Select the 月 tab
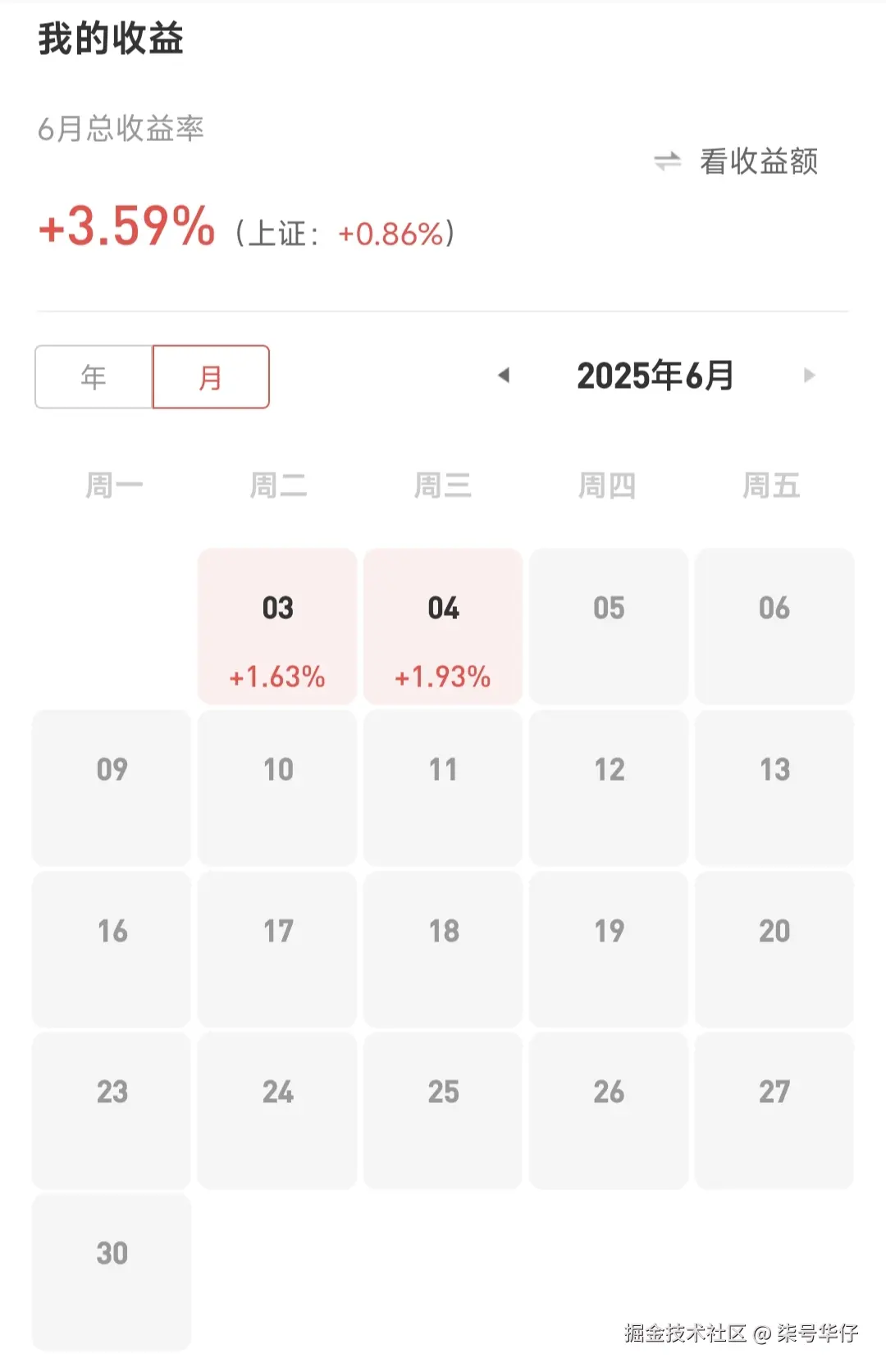This screenshot has width=886, height=1372. (x=211, y=377)
